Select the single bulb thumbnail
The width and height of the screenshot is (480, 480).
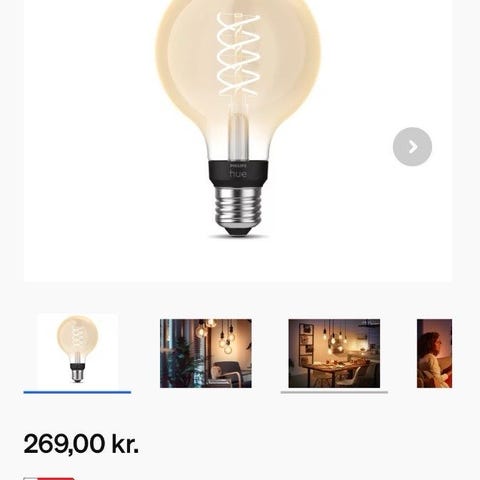[x=77, y=350]
